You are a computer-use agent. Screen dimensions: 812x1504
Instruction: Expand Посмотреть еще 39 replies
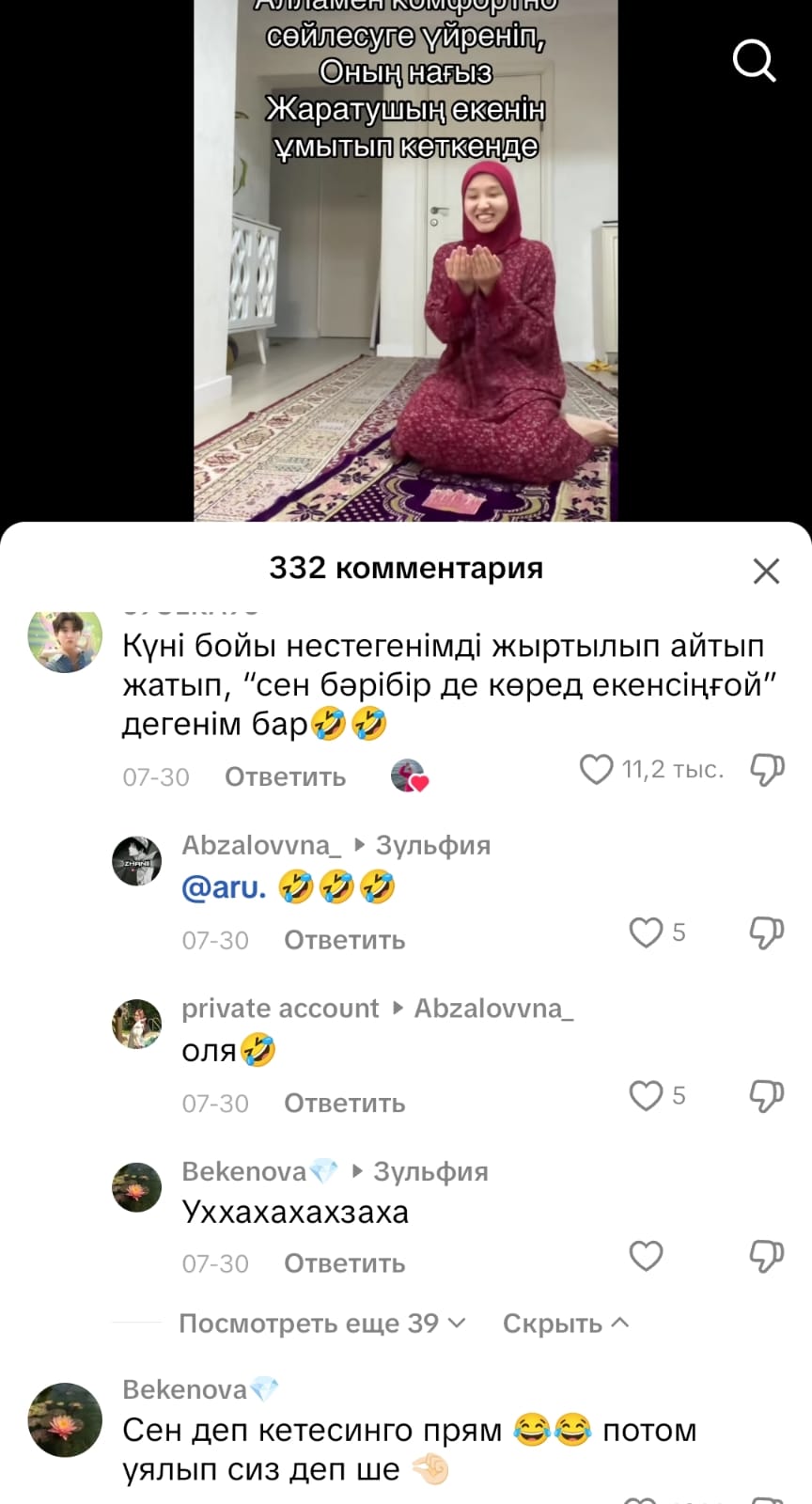click(321, 1324)
